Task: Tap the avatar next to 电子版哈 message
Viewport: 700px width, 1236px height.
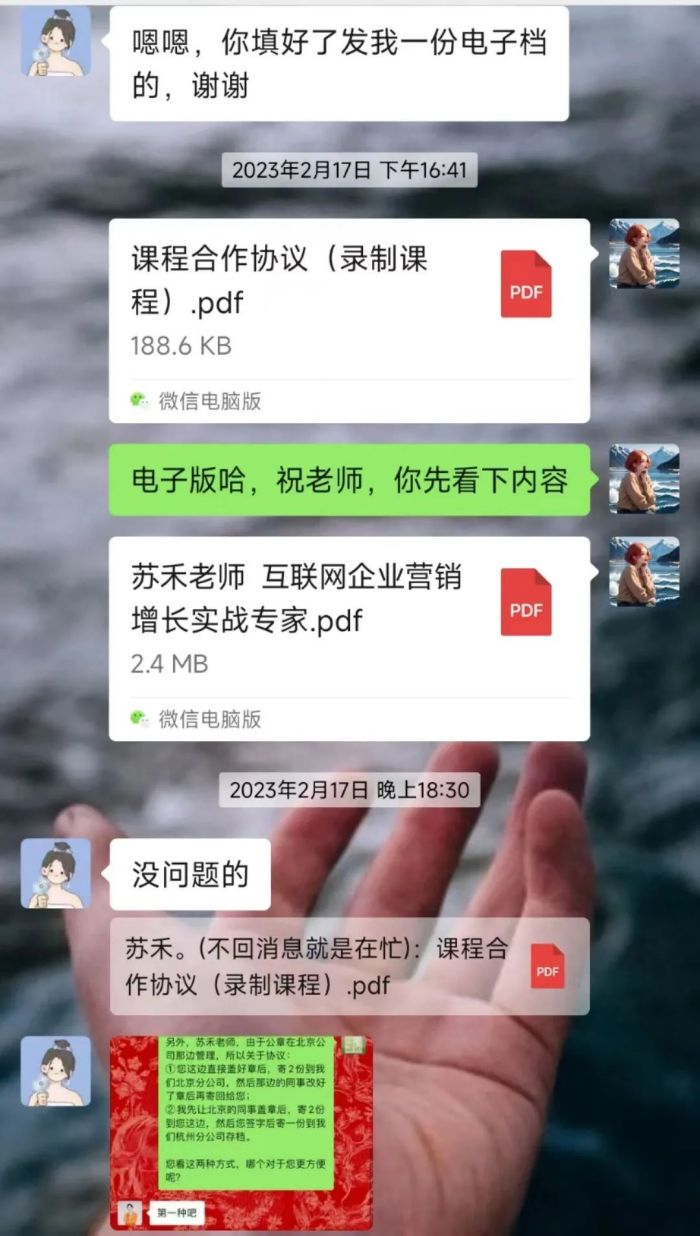Action: 644,478
